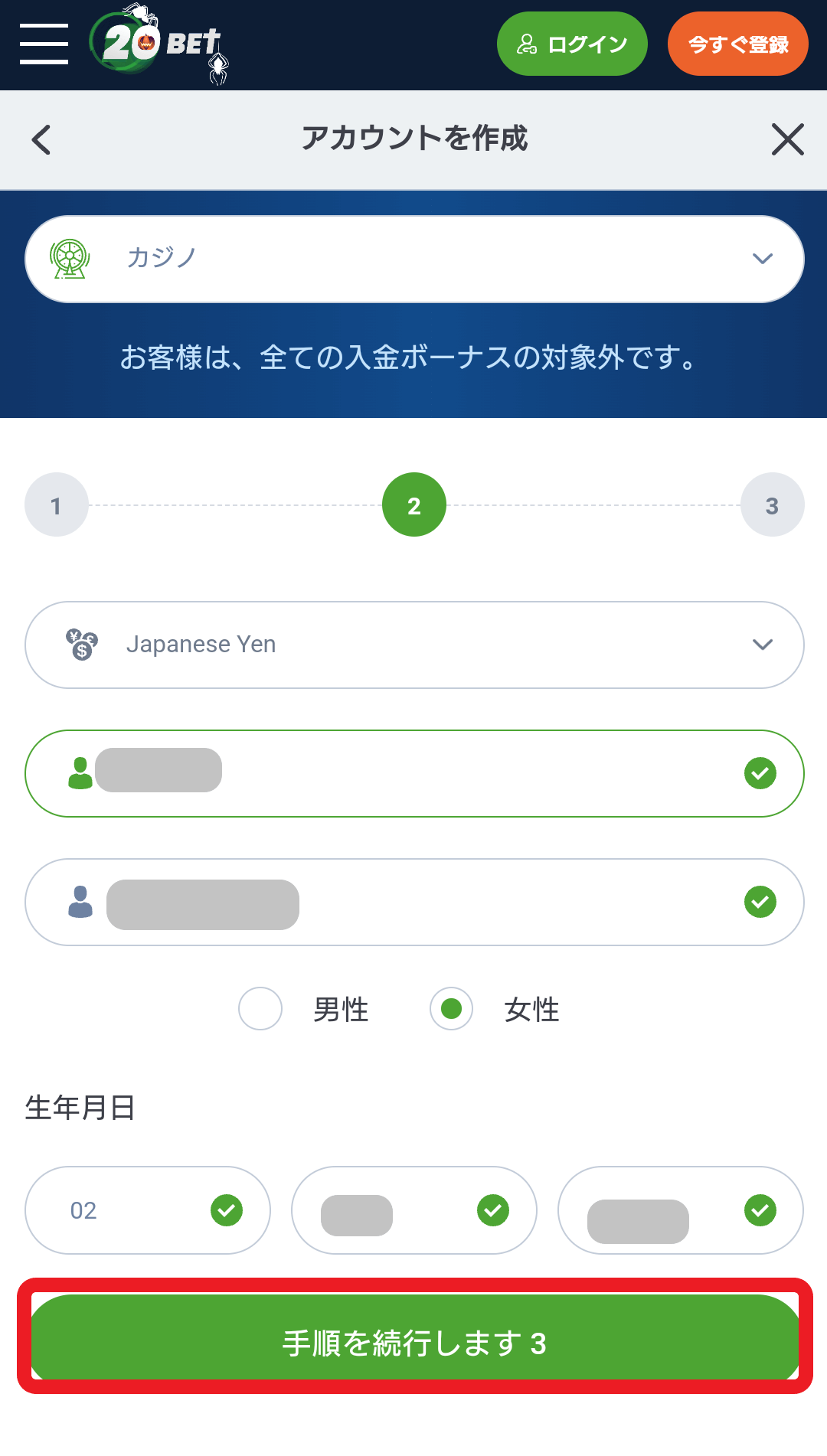
Task: Click the back arrow on アカウントを作成 header
Action: [41, 140]
